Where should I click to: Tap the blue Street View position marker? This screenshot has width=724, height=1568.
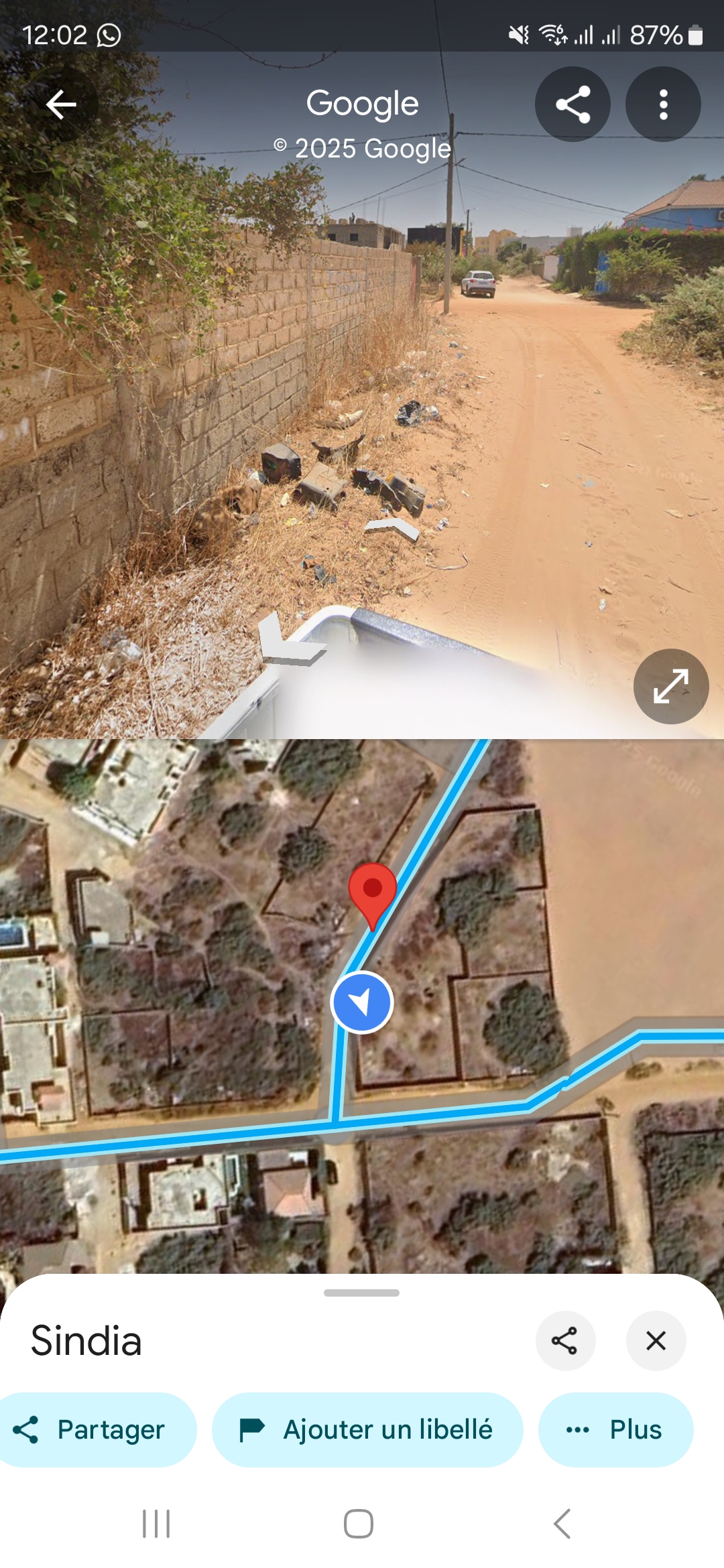[x=362, y=1002]
